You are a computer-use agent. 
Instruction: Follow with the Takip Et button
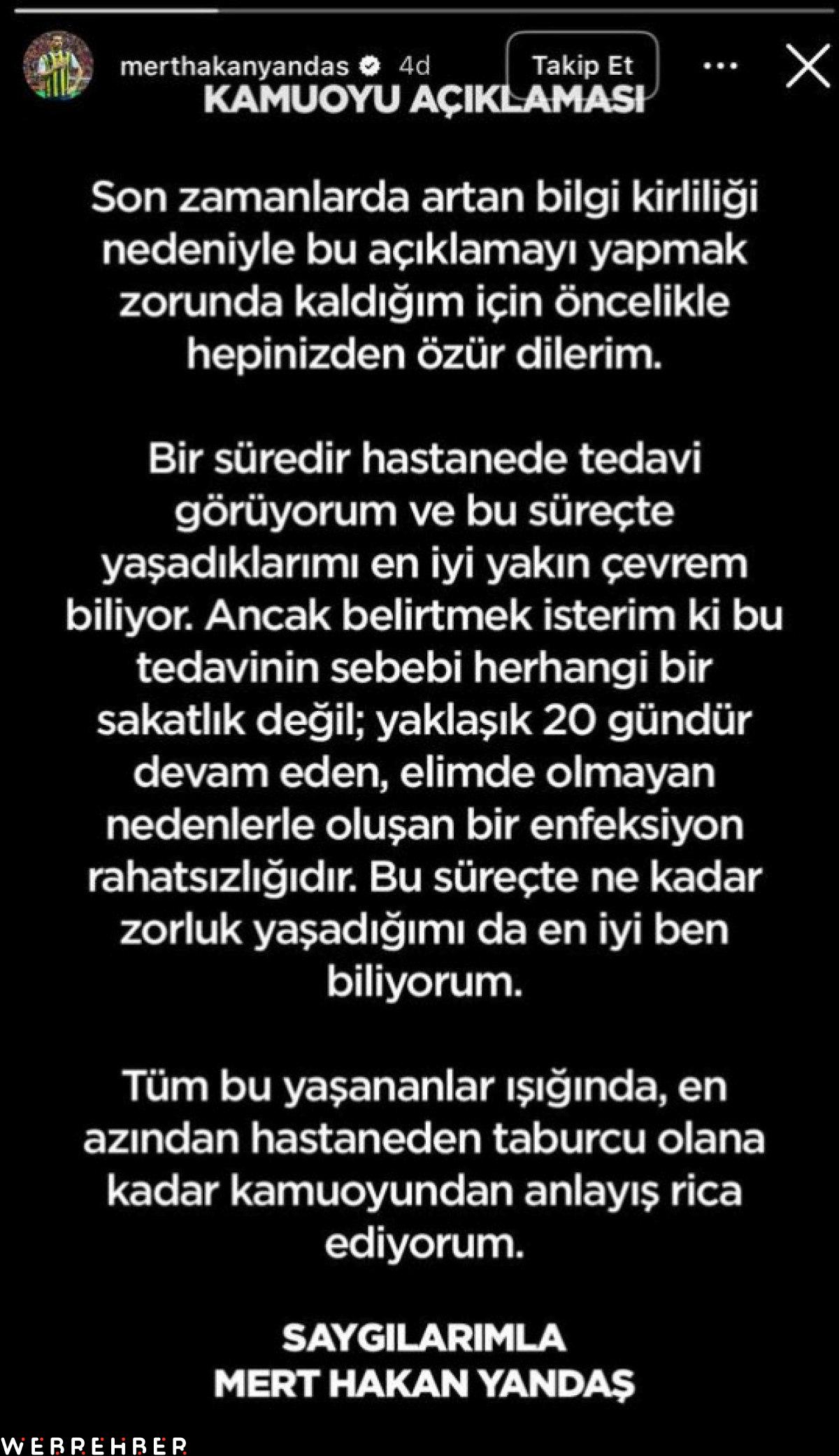click(x=582, y=65)
